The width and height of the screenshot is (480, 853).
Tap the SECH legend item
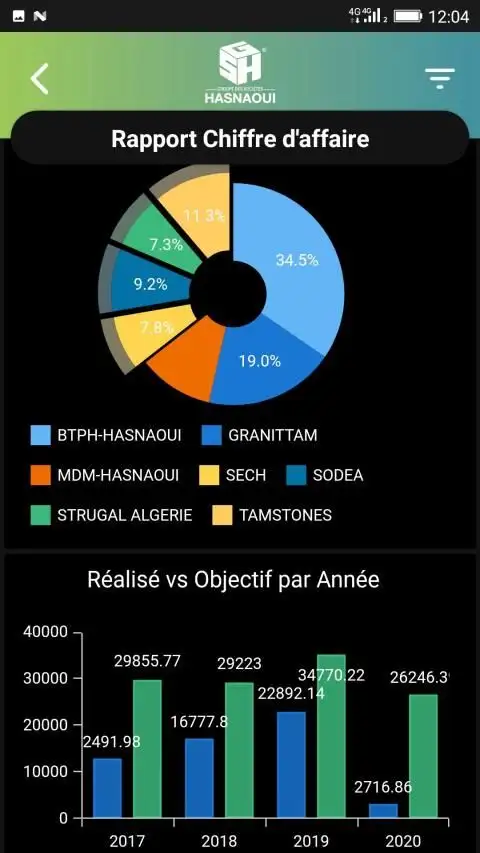232,475
